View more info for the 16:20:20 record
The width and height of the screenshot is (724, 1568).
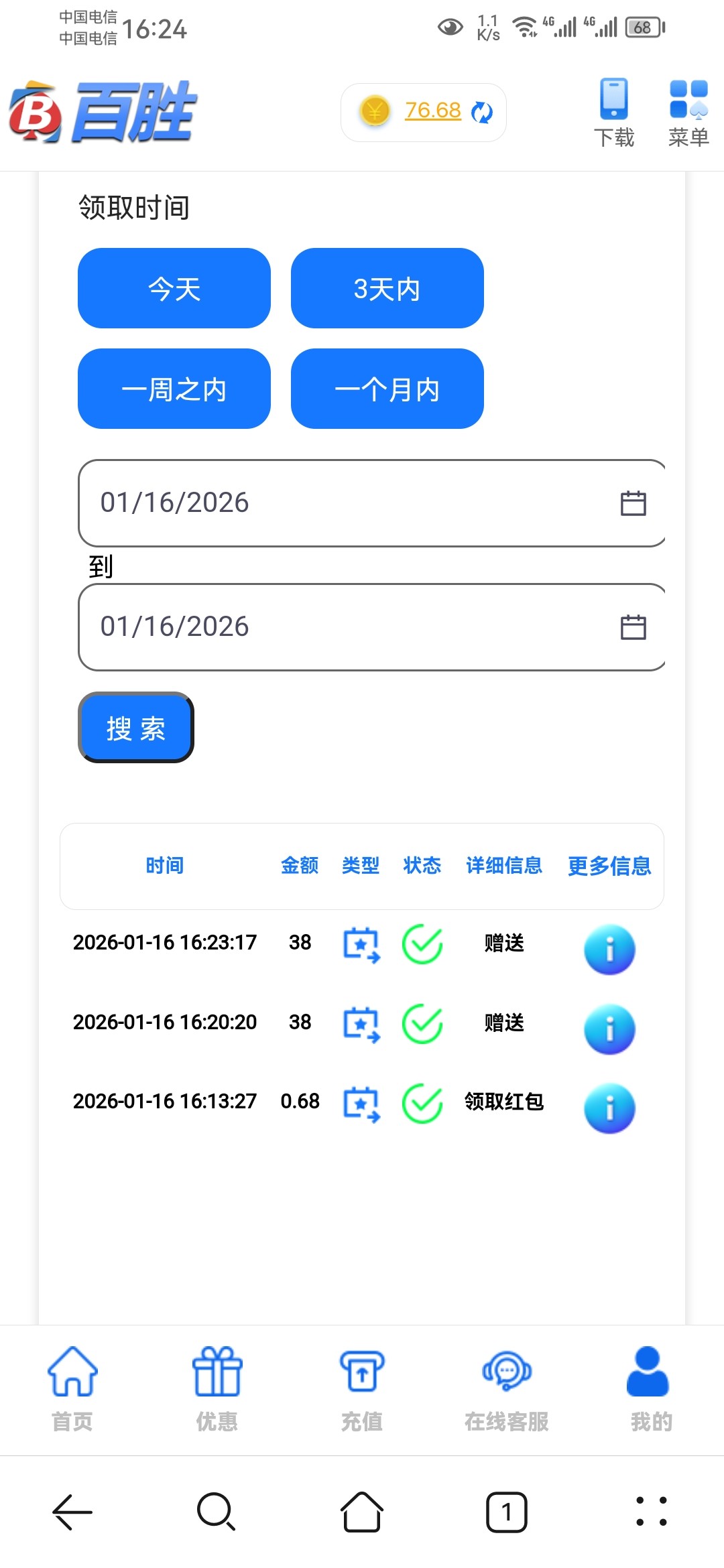coord(609,1029)
